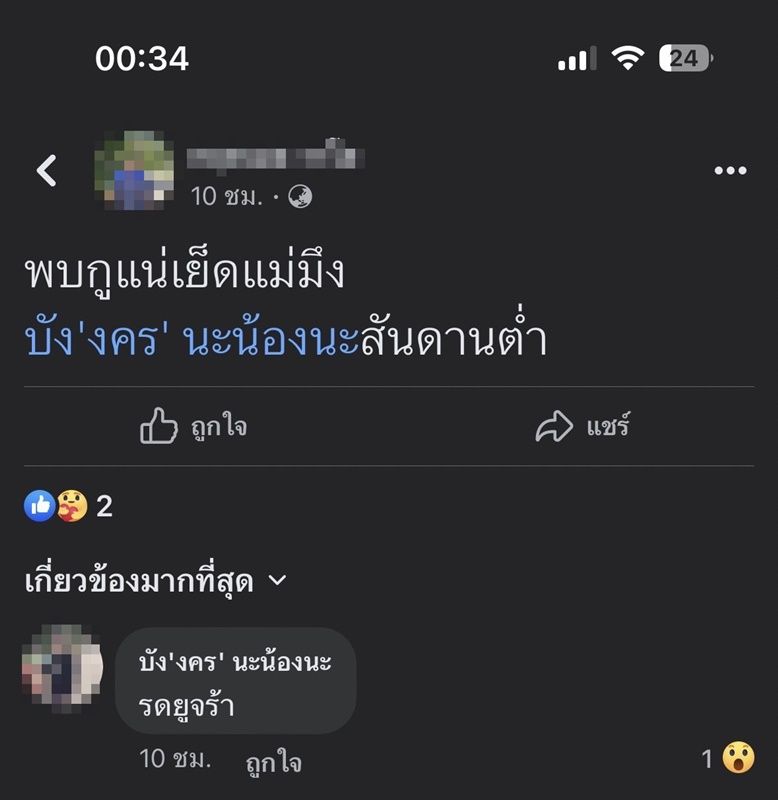Like the comment with its ถูกใจ link
The image size is (778, 800).
coord(273,762)
